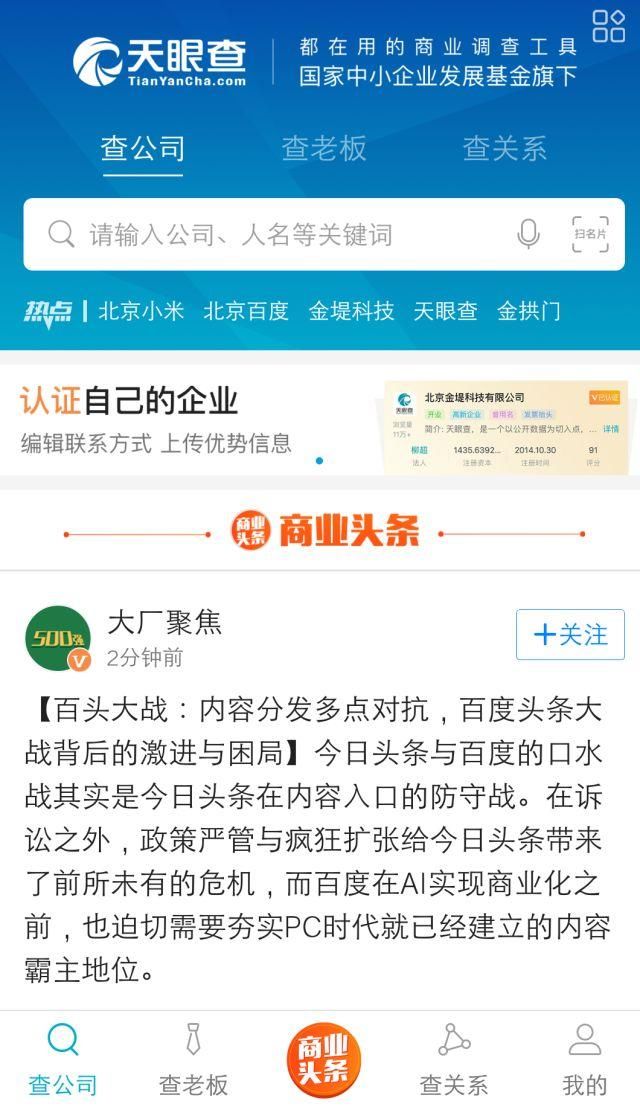Screen dimensions: 640x1107
Task: Search hot keyword 天眼查
Action: click(x=445, y=311)
